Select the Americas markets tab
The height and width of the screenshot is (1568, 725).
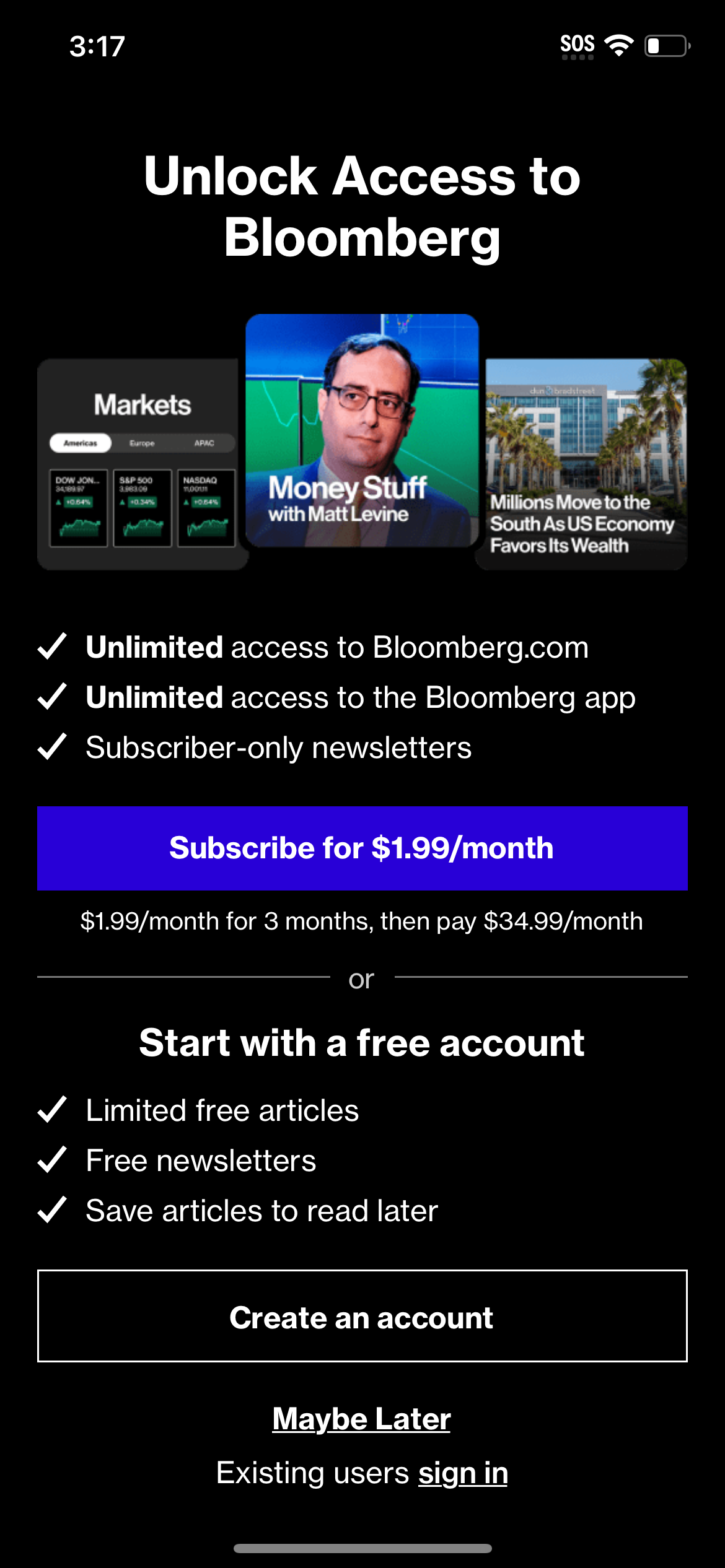pyautogui.click(x=81, y=443)
